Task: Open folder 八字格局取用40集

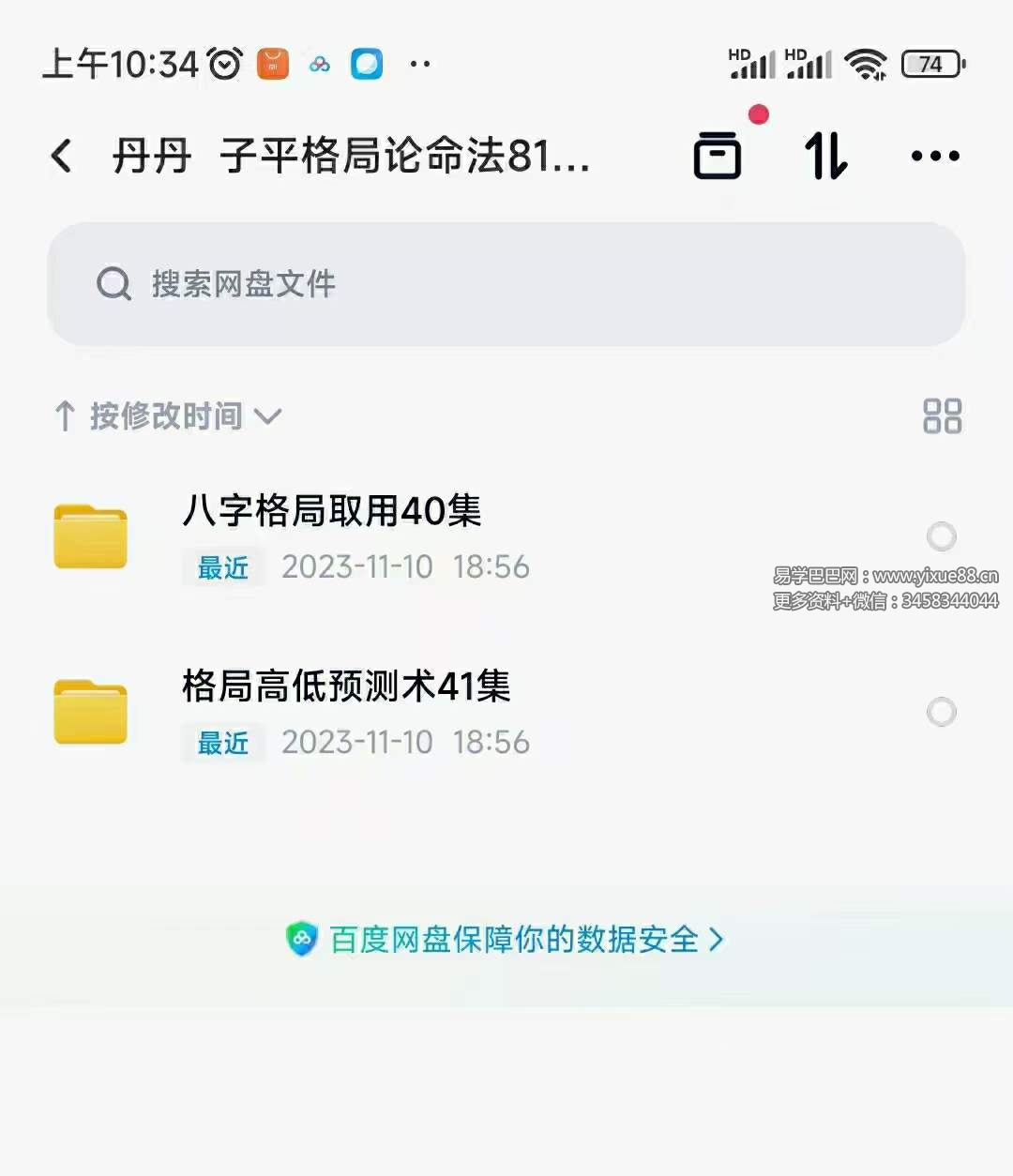Action: click(331, 512)
